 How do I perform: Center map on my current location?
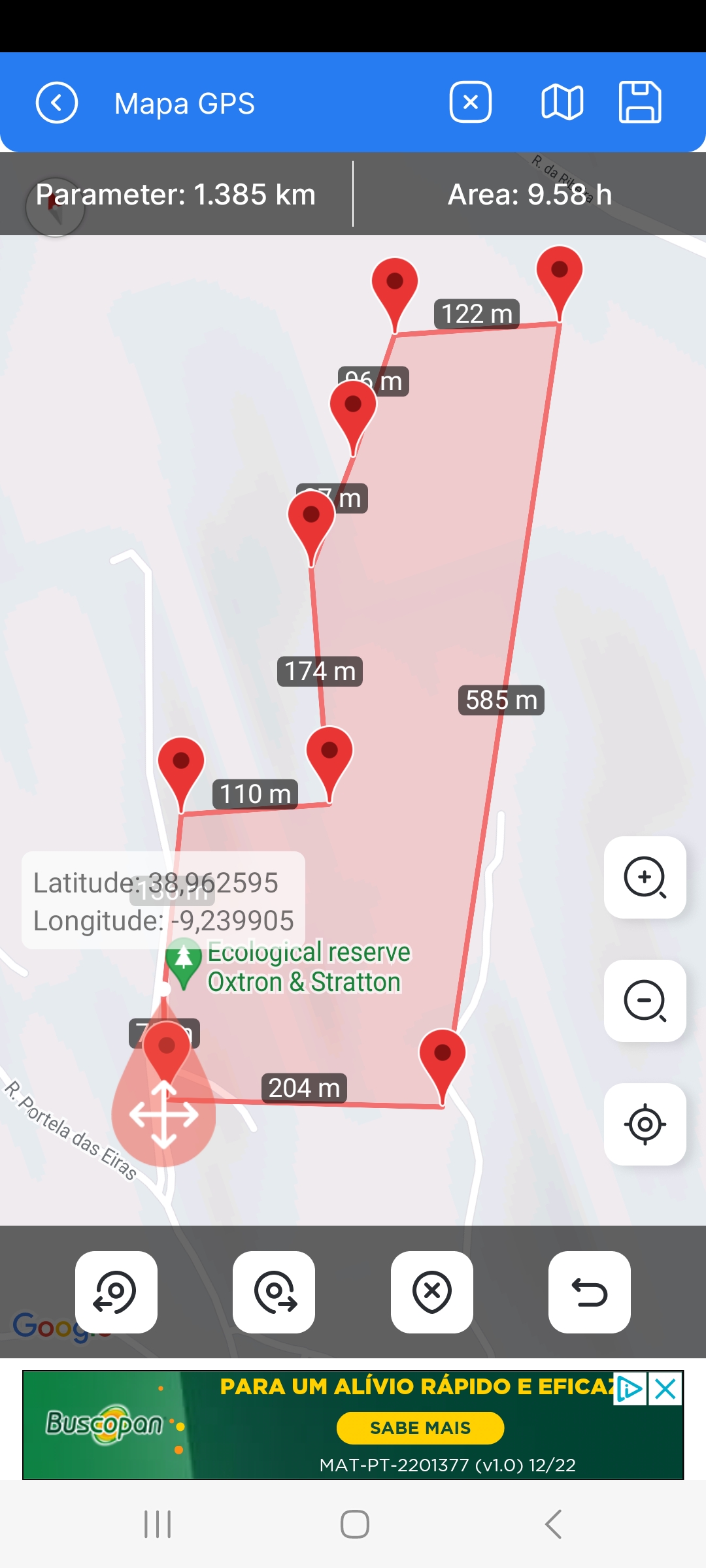tap(645, 1124)
